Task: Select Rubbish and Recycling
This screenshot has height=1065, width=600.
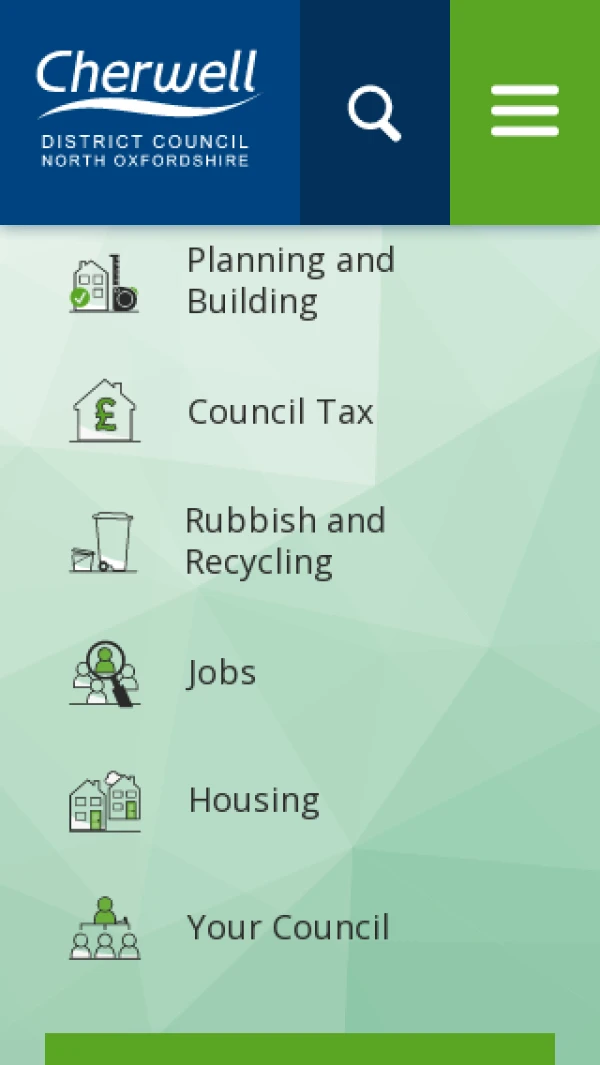Action: click(x=285, y=541)
